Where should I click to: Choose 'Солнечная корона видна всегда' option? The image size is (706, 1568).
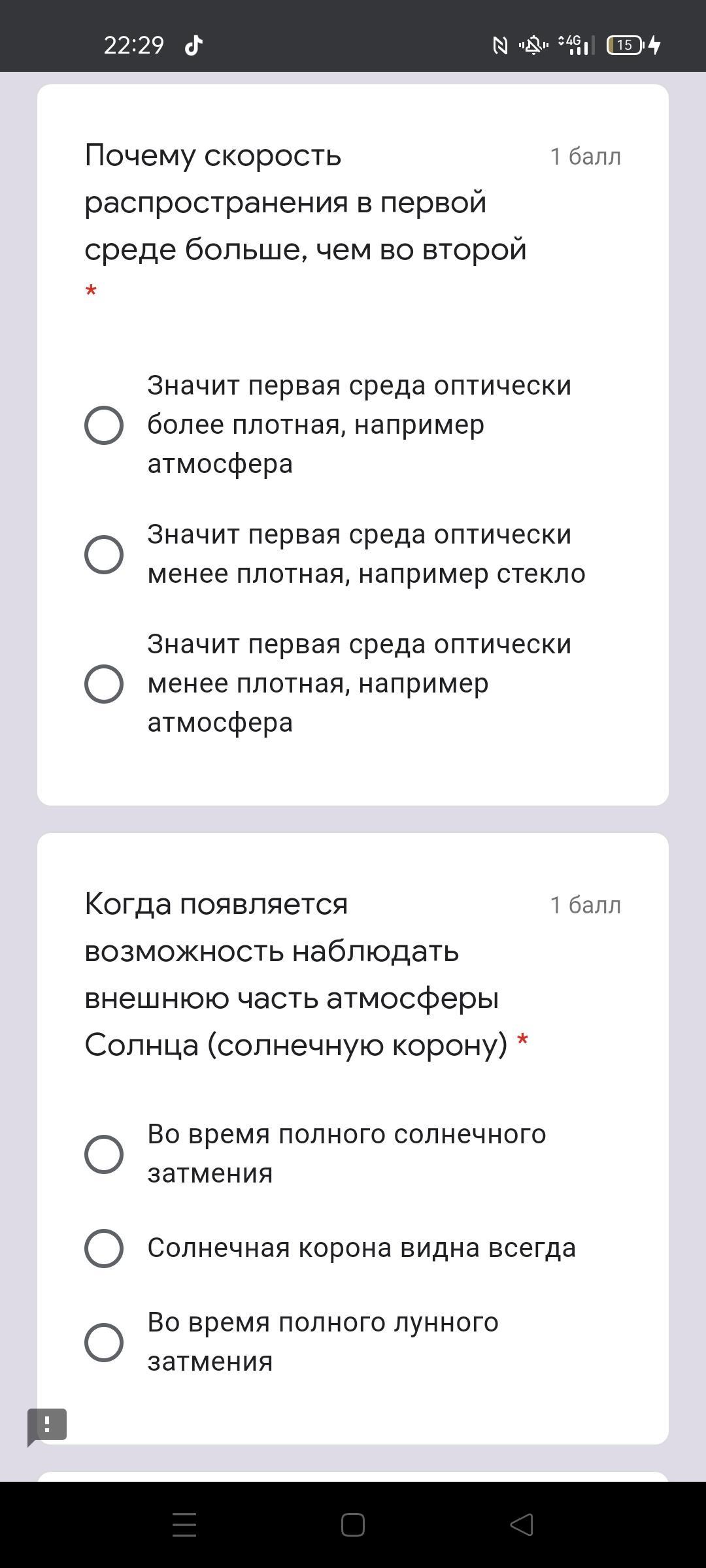[x=104, y=1249]
